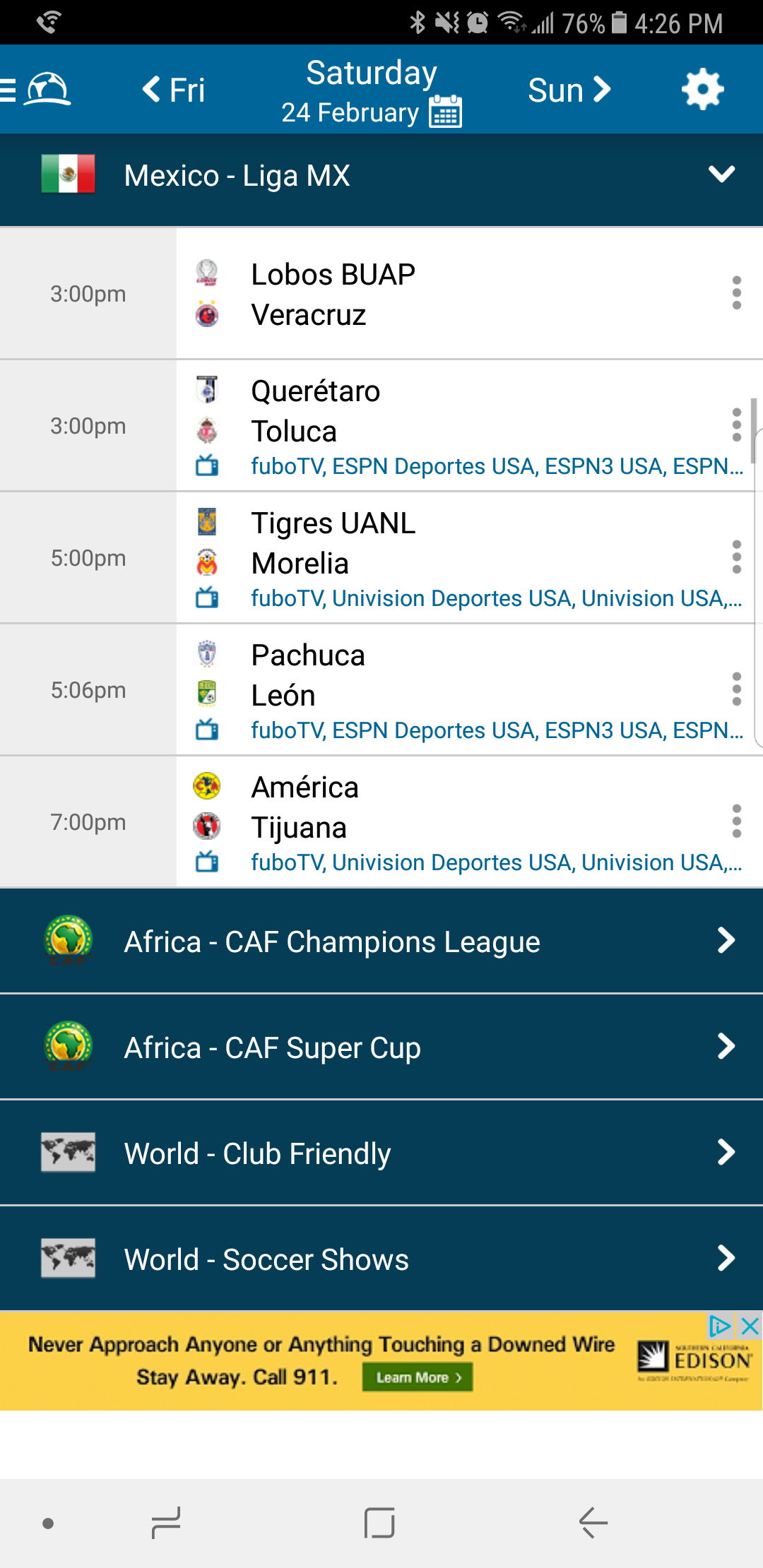Open the Lobos BUAP vs Veracruz match
763x1568 pixels.
[424, 294]
